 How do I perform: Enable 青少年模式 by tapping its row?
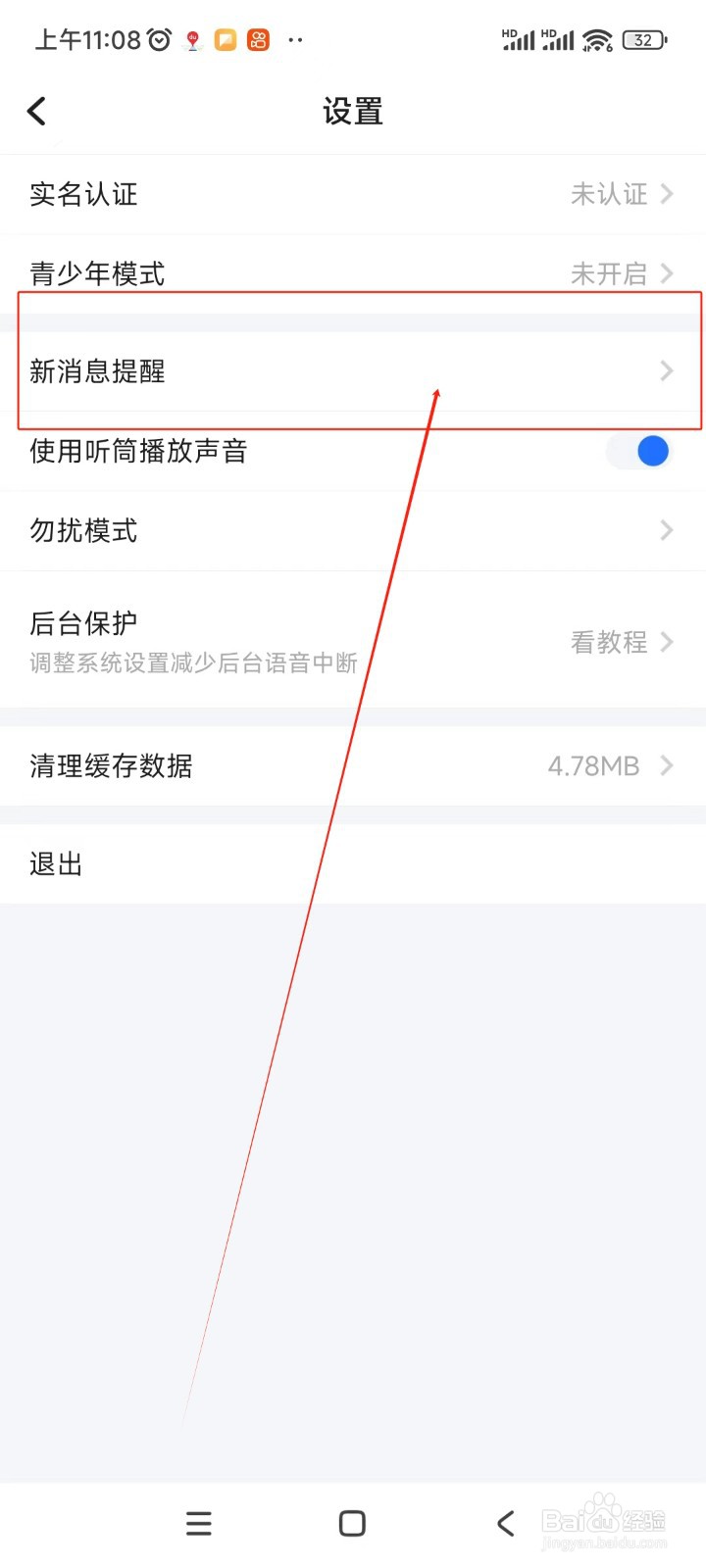353,273
